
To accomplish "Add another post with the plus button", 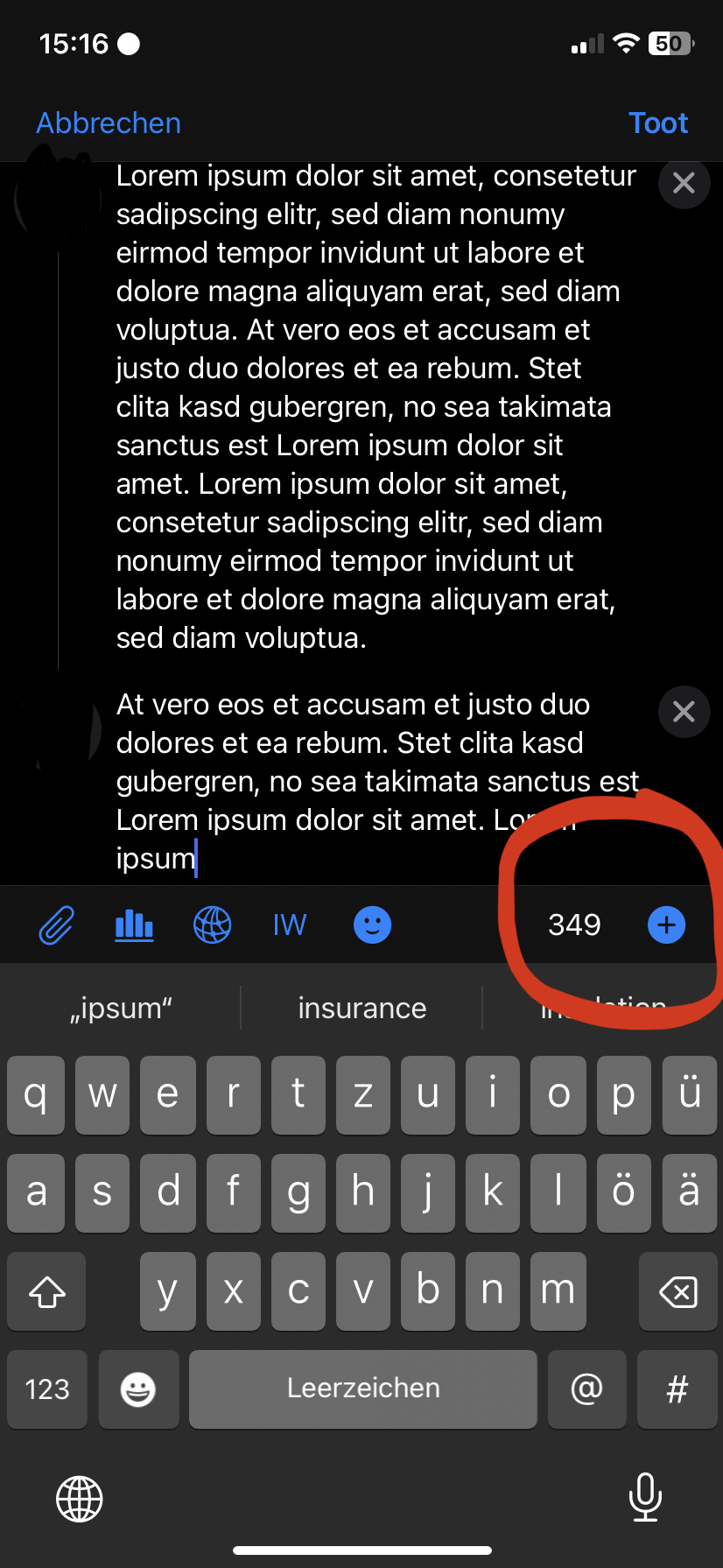I will (666, 925).
